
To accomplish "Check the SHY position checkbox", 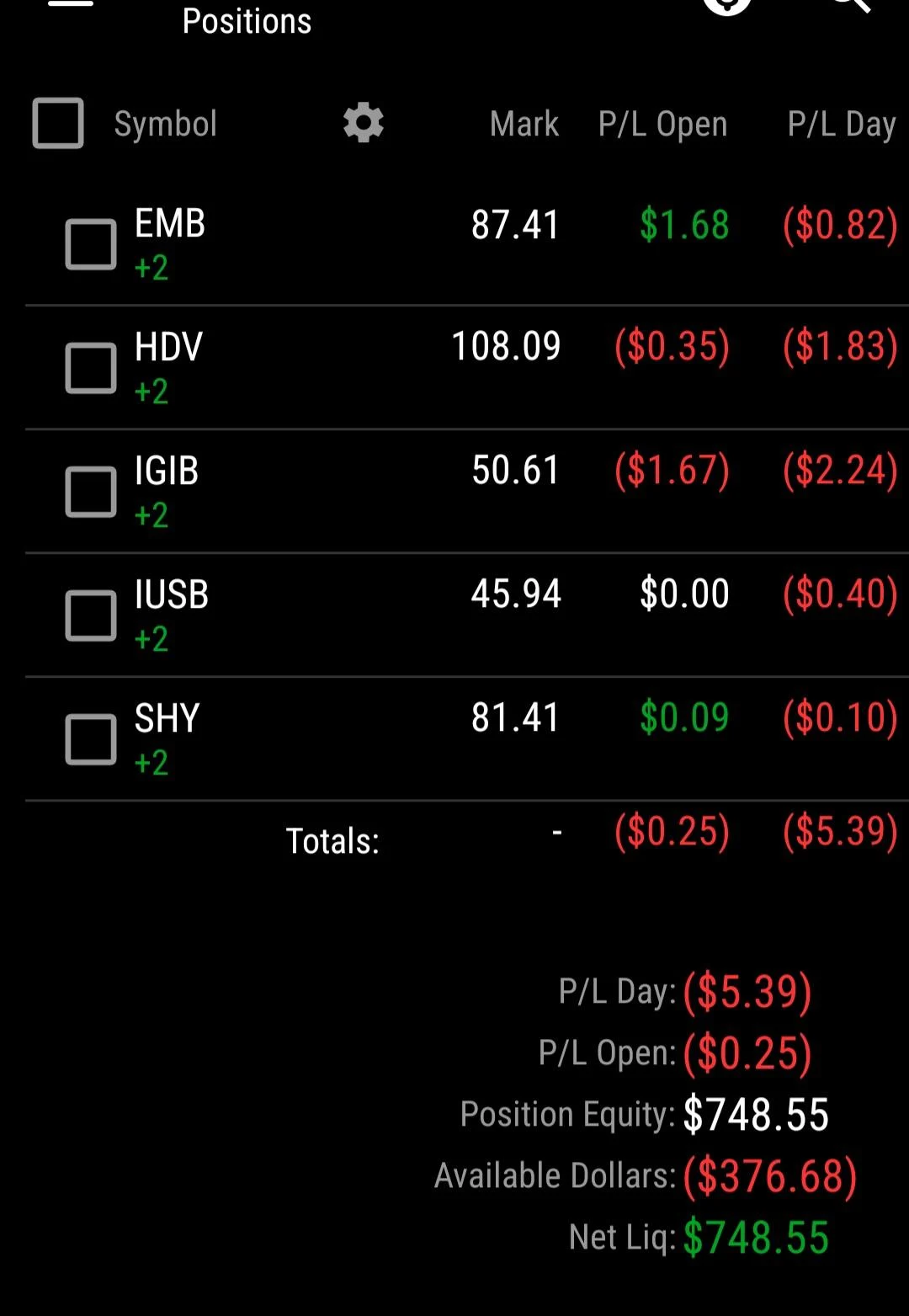I will tap(91, 739).
